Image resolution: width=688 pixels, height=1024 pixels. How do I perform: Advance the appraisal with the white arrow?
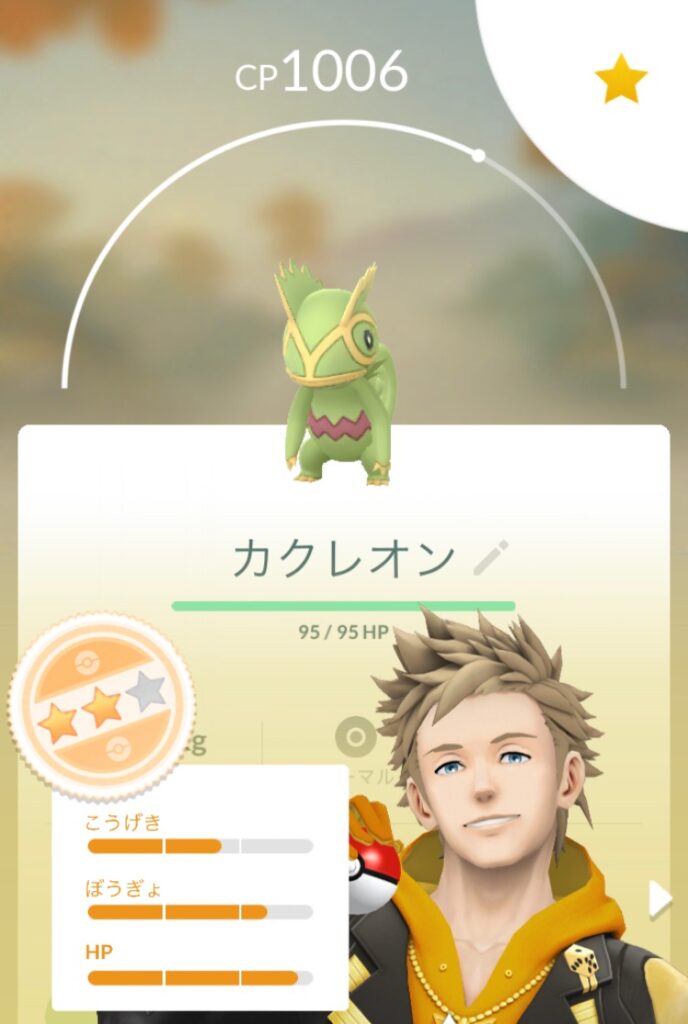[x=659, y=900]
